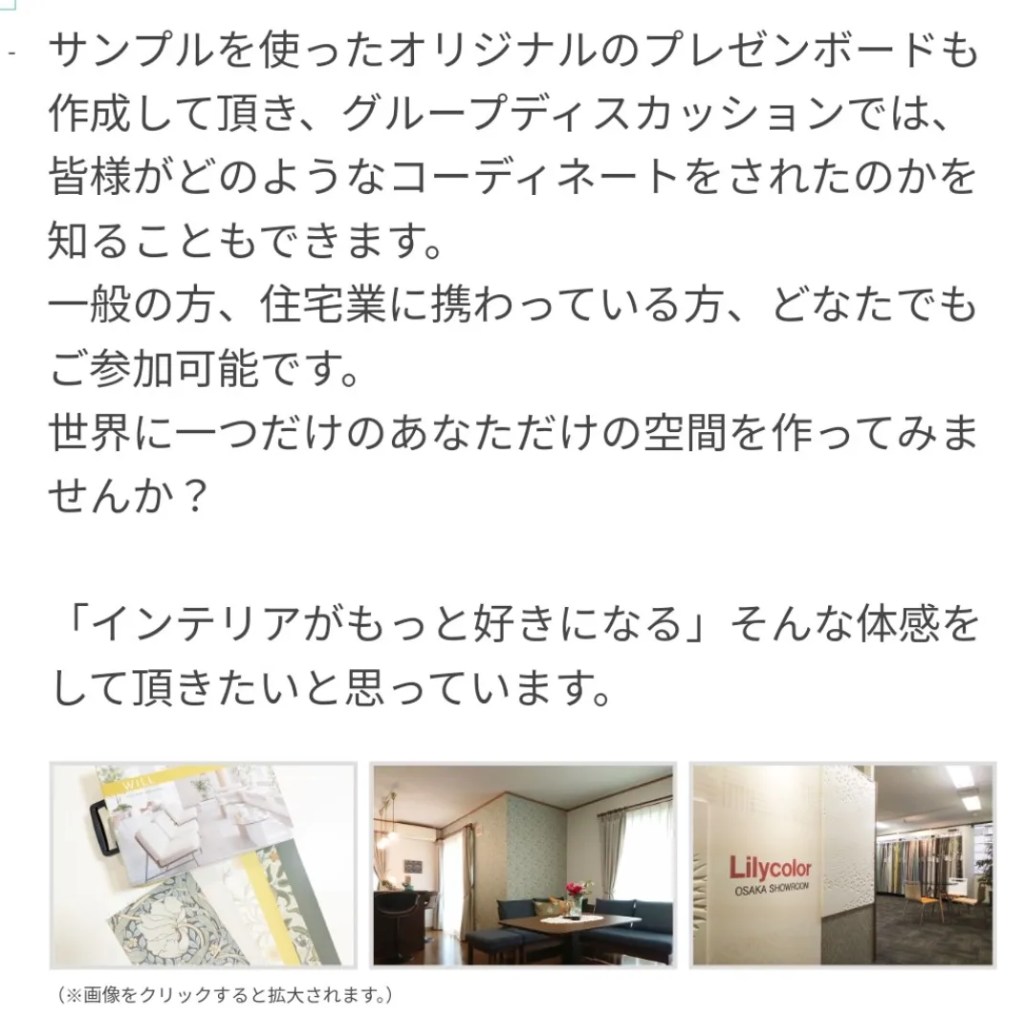1024x1017 pixels.
Task: Enlarge the dining room interior photo
Action: click(523, 866)
